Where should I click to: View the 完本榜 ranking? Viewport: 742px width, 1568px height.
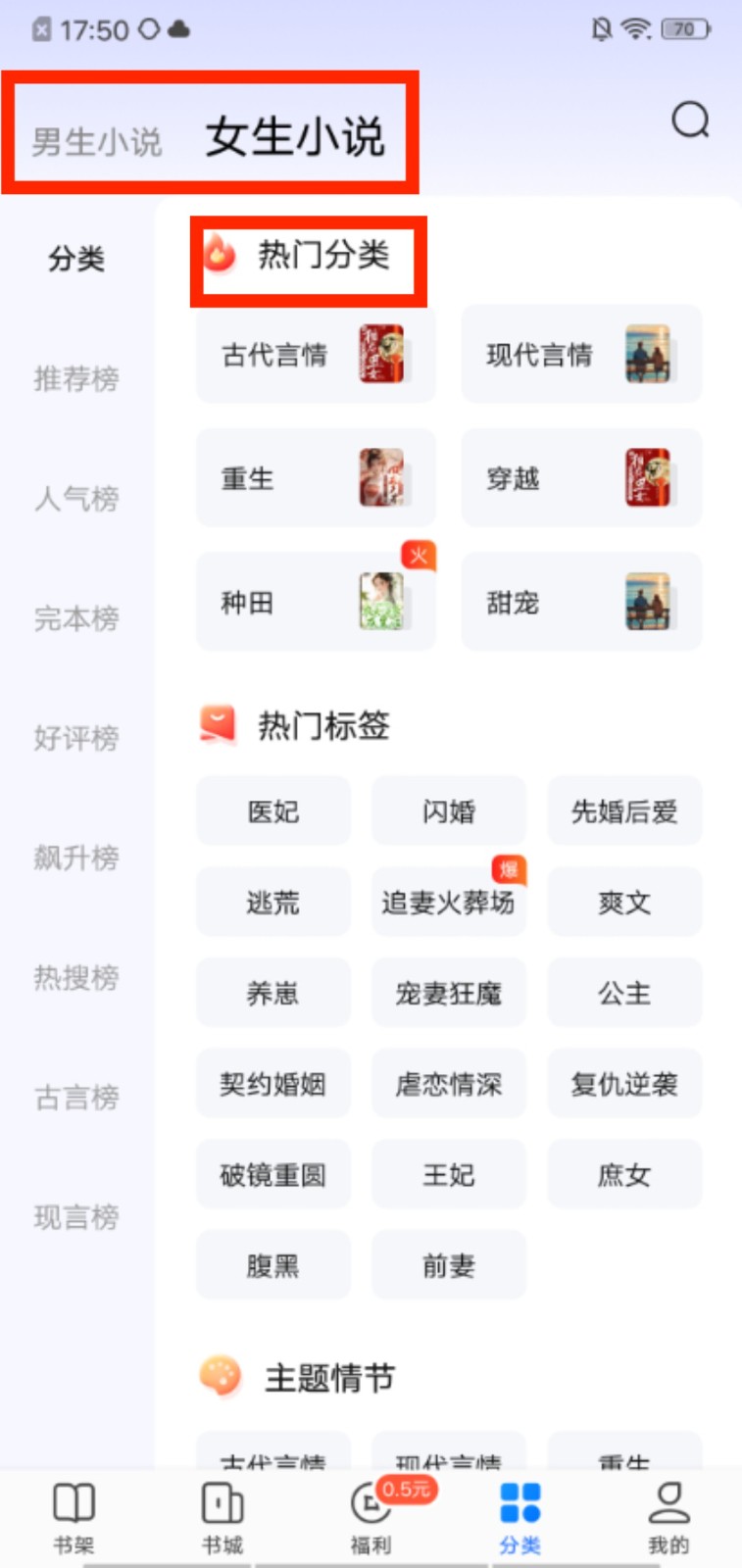76,618
